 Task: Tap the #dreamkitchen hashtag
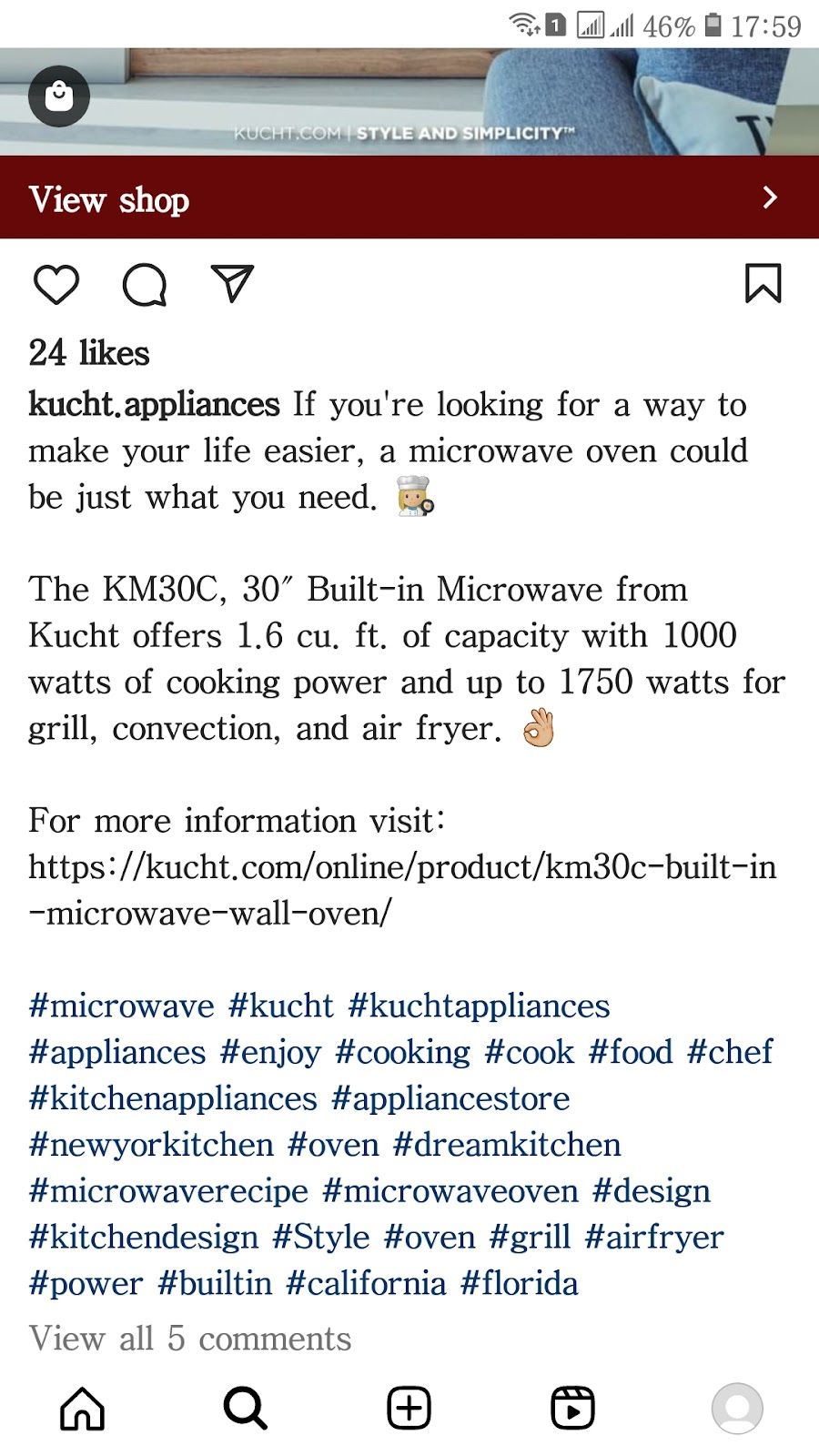coord(507,1145)
